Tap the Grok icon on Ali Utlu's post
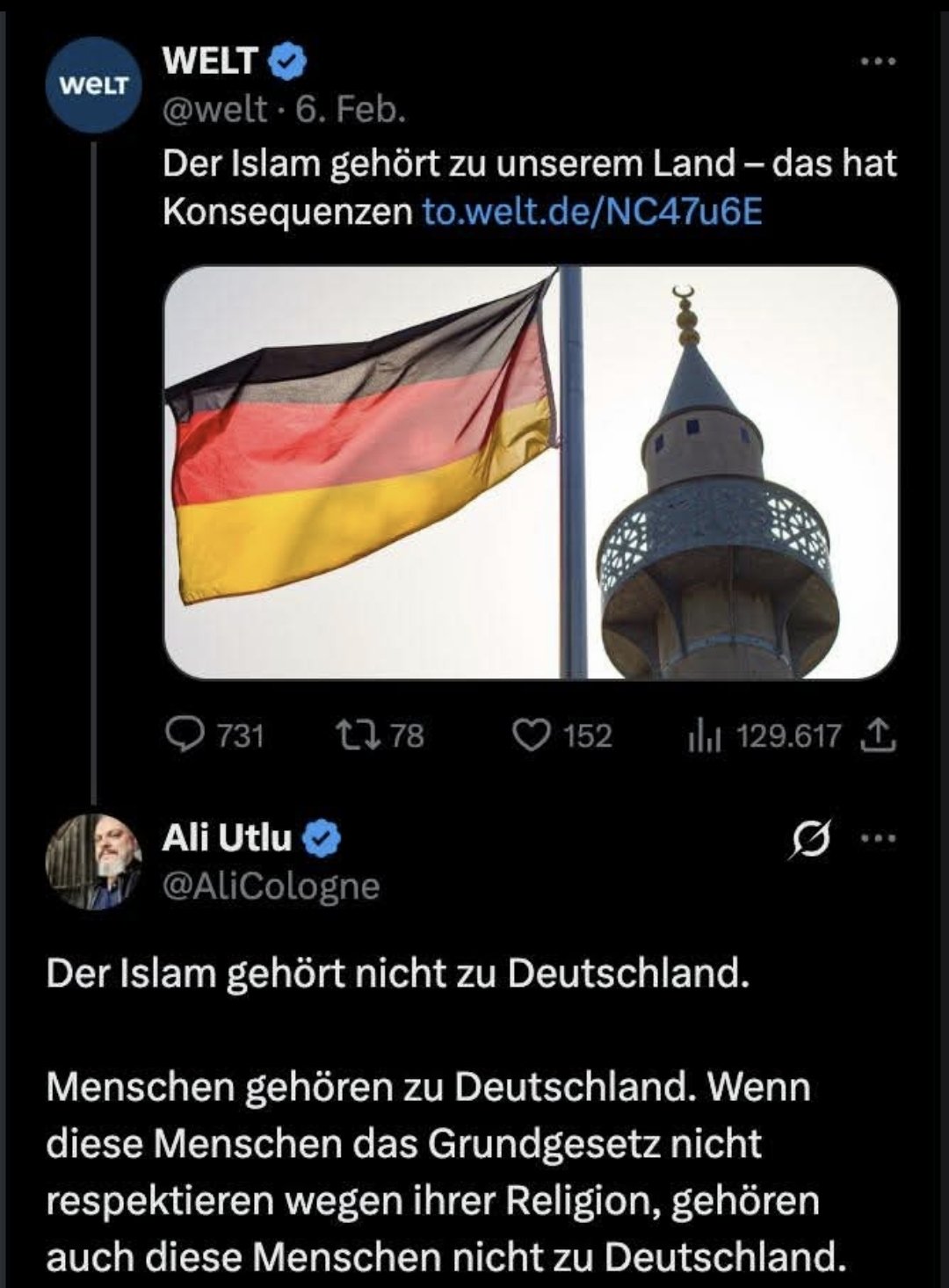 pos(808,839)
